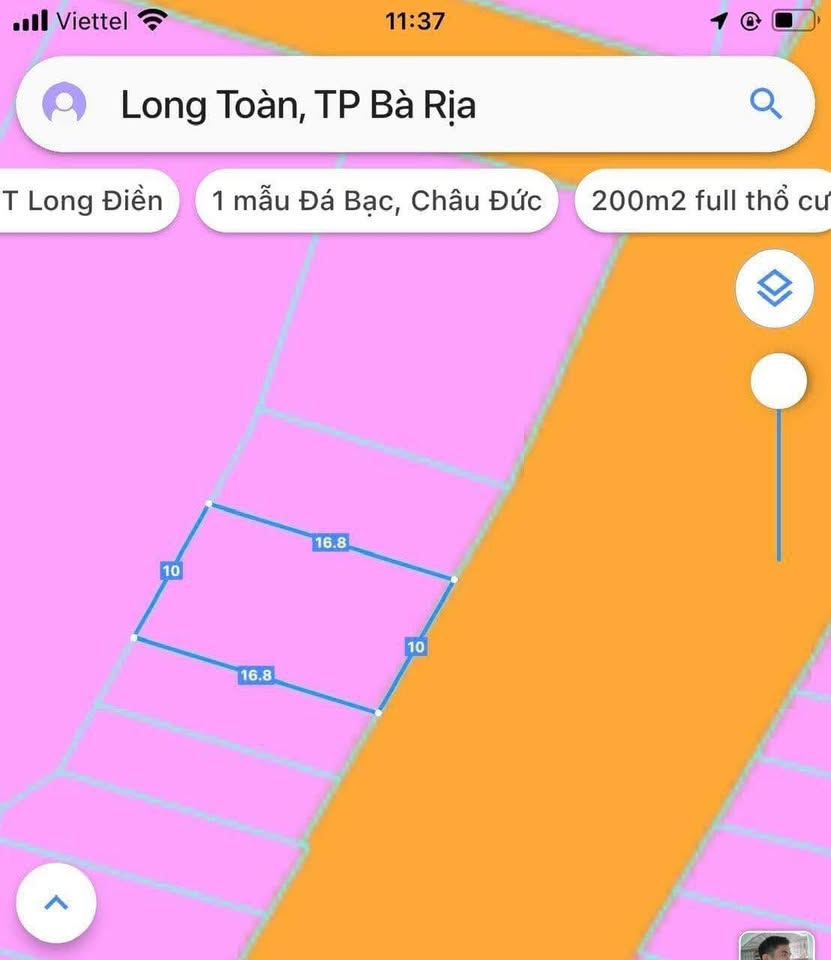The image size is (831, 960).
Task: Open the profile avatar icon
Action: 65,105
